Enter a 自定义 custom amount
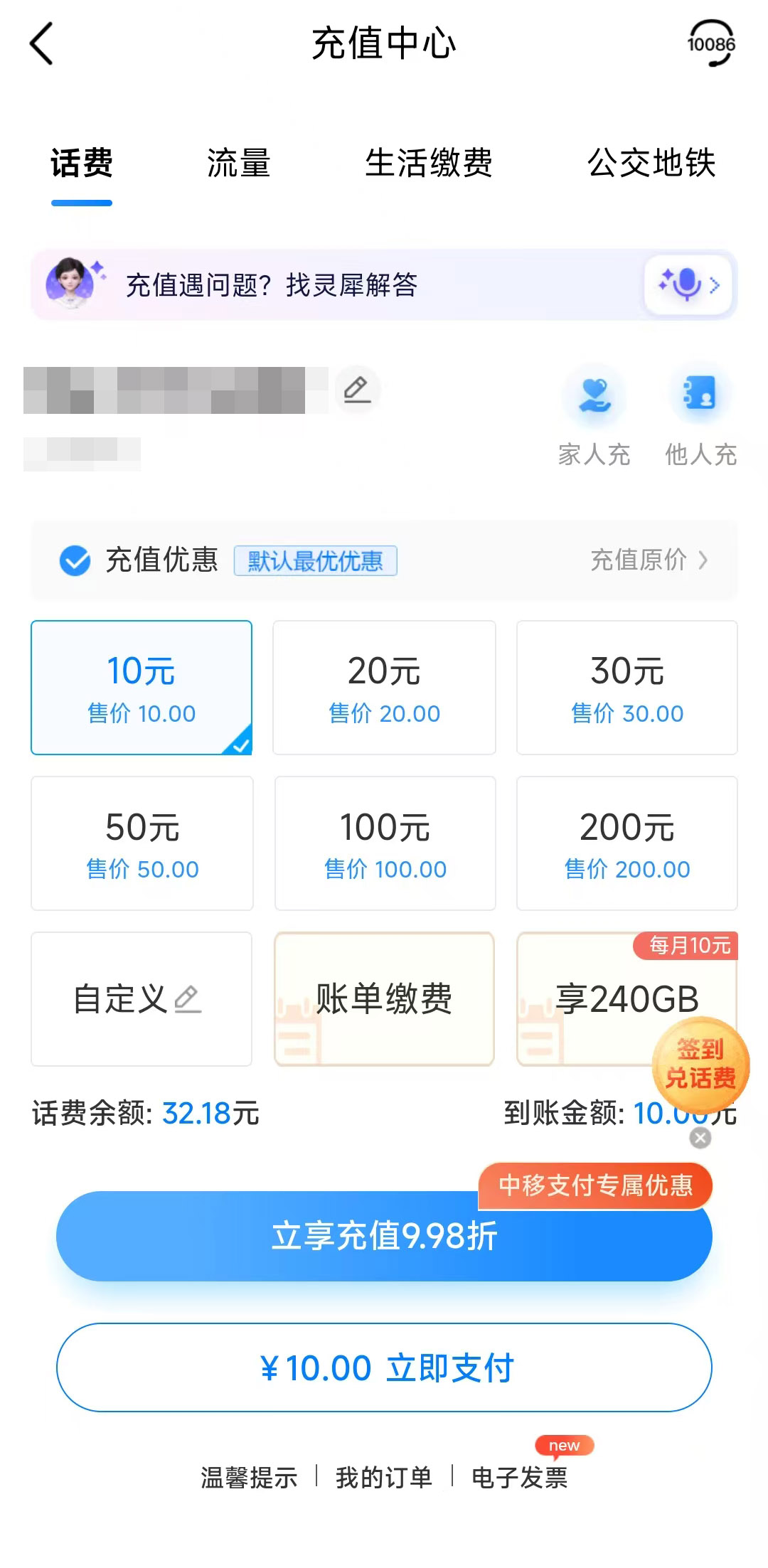Viewport: 768px width, 1568px height. click(x=142, y=998)
